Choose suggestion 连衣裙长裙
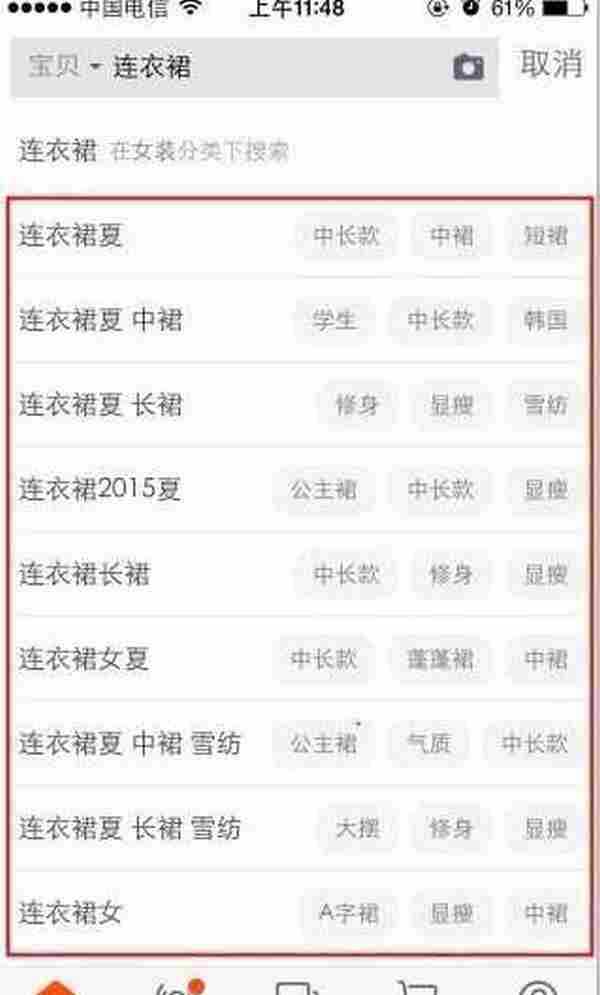 [x=85, y=574]
